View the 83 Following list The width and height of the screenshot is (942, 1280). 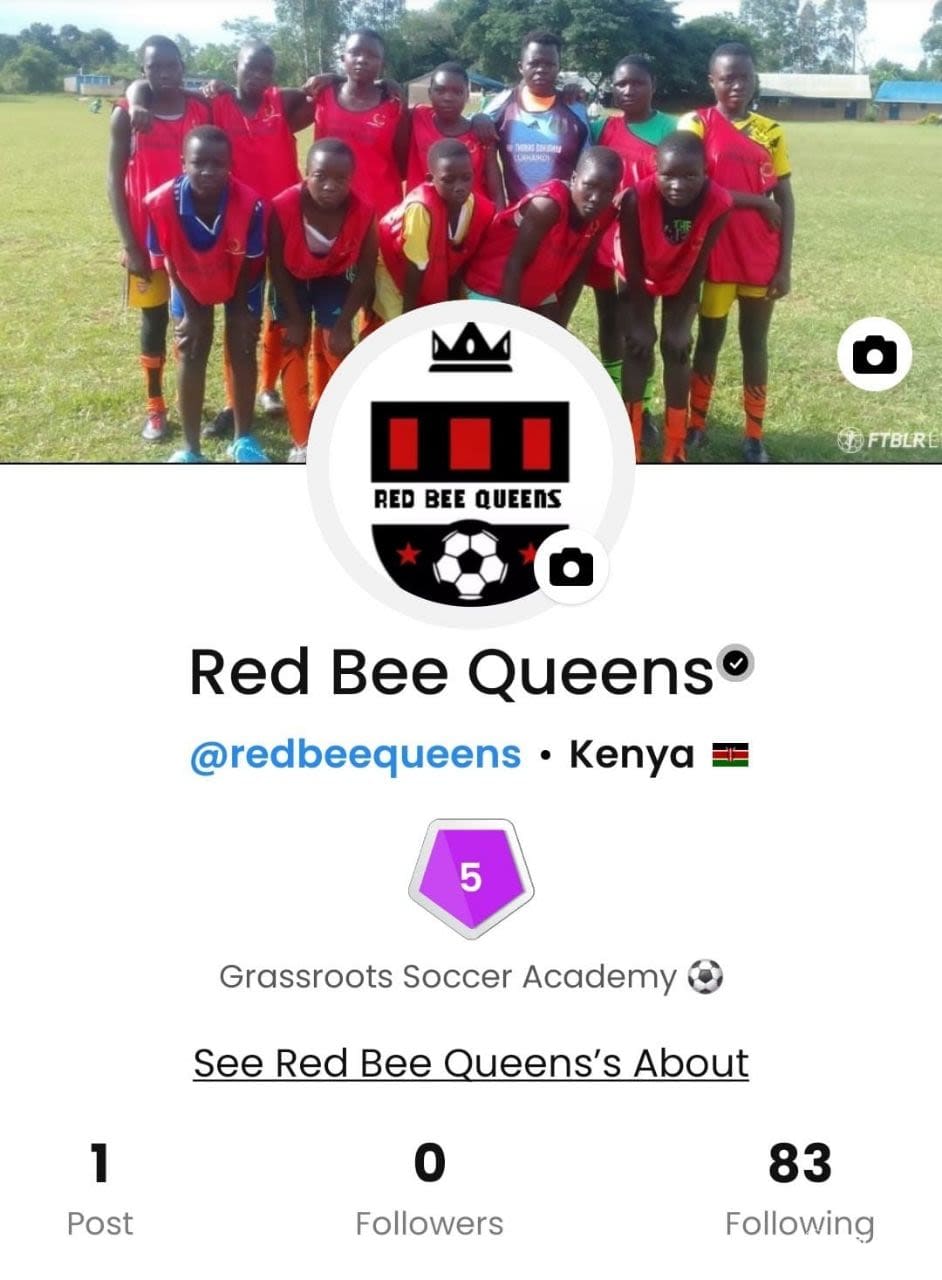coord(799,1190)
